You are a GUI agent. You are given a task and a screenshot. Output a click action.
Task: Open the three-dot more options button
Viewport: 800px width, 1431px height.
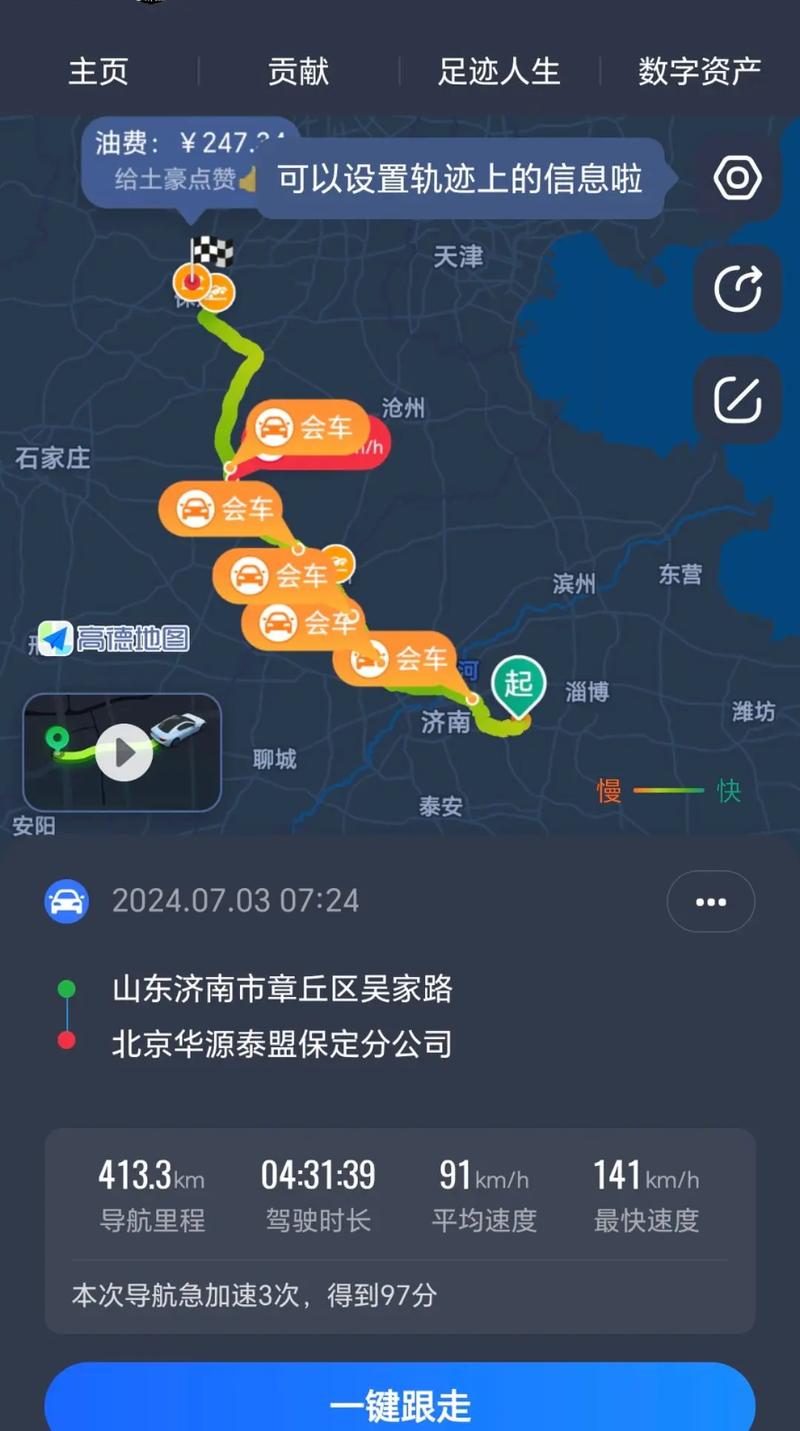tap(710, 902)
